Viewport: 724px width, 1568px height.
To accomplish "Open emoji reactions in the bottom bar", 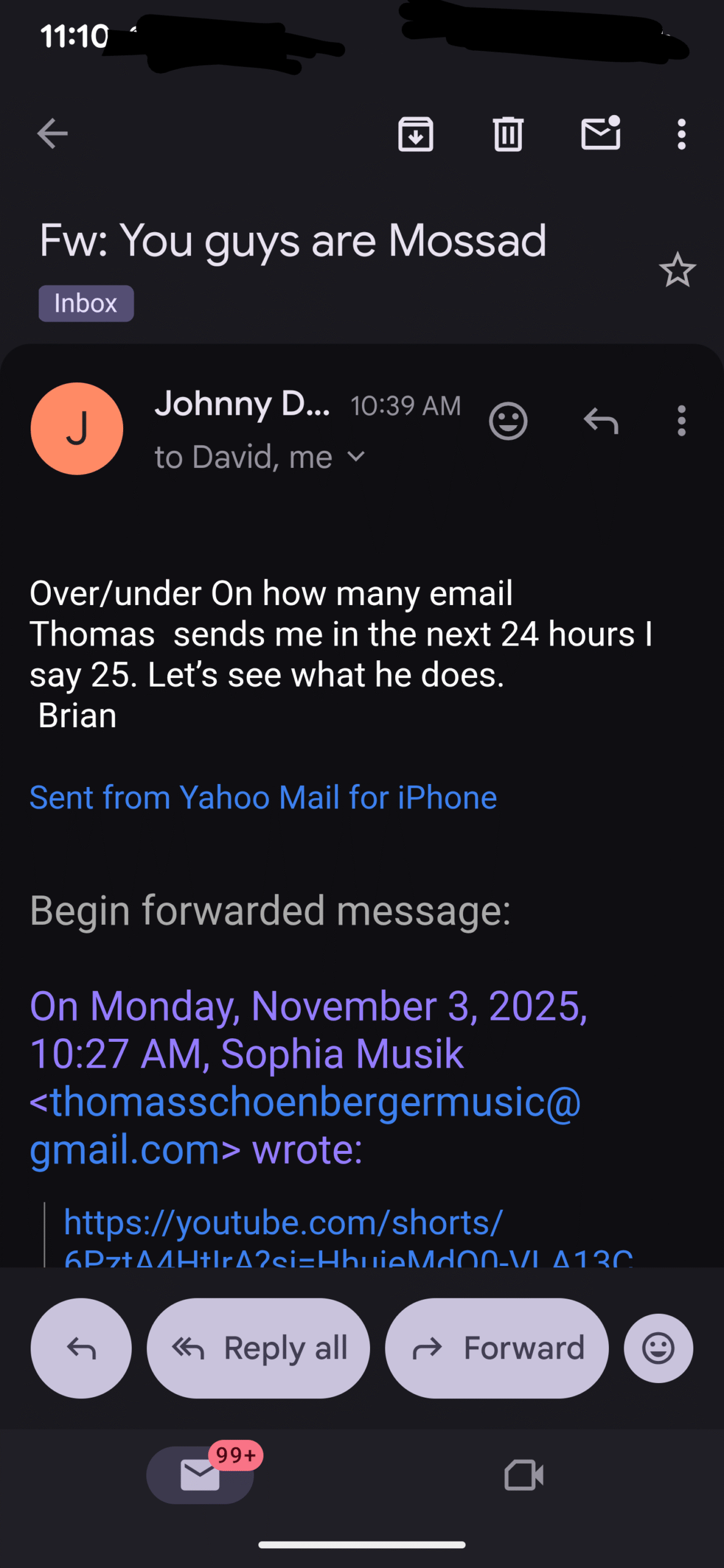I will click(658, 1348).
